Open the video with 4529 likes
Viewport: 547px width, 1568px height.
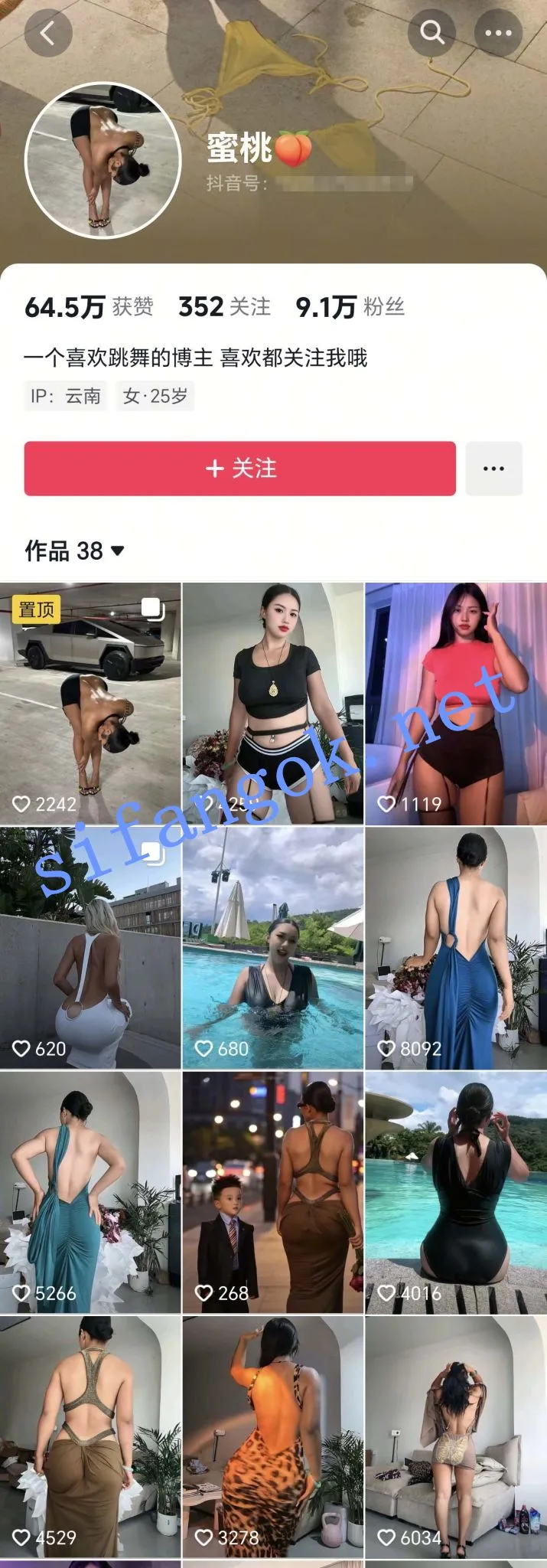tap(90, 1436)
